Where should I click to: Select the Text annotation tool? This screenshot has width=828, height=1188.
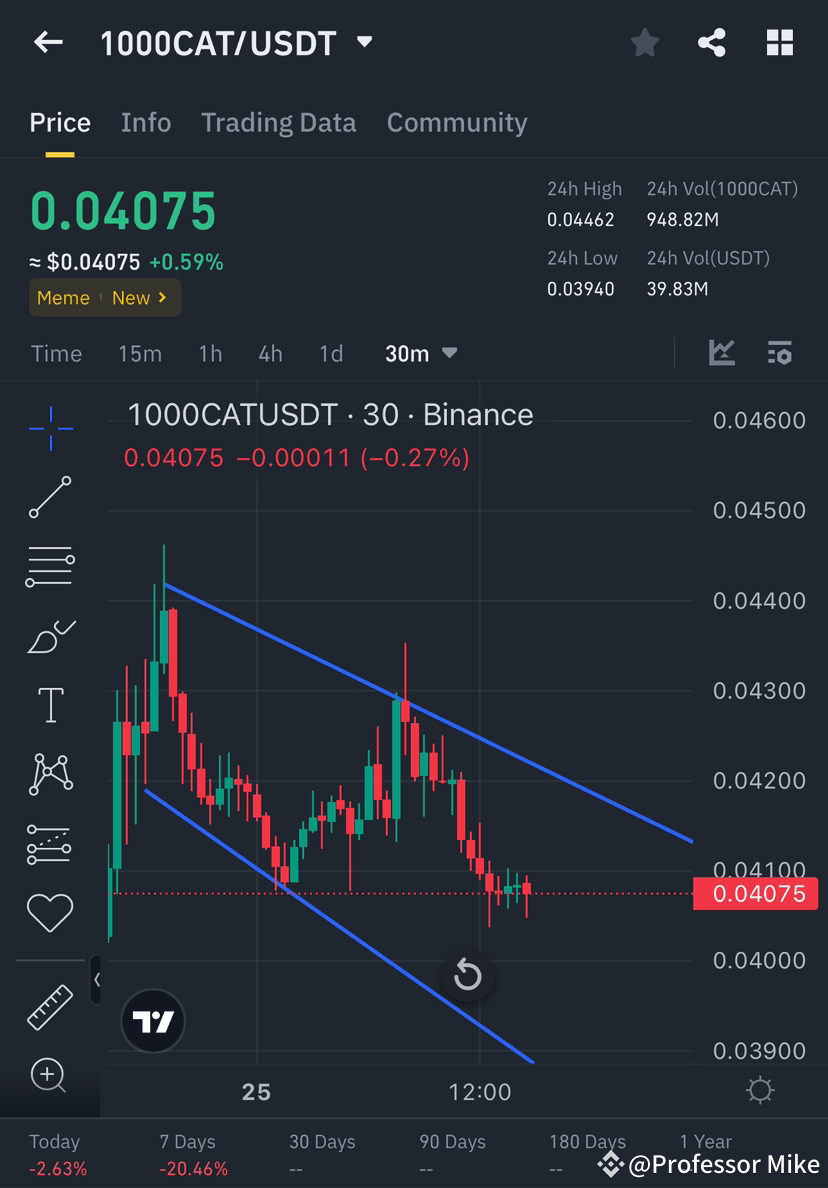(50, 704)
